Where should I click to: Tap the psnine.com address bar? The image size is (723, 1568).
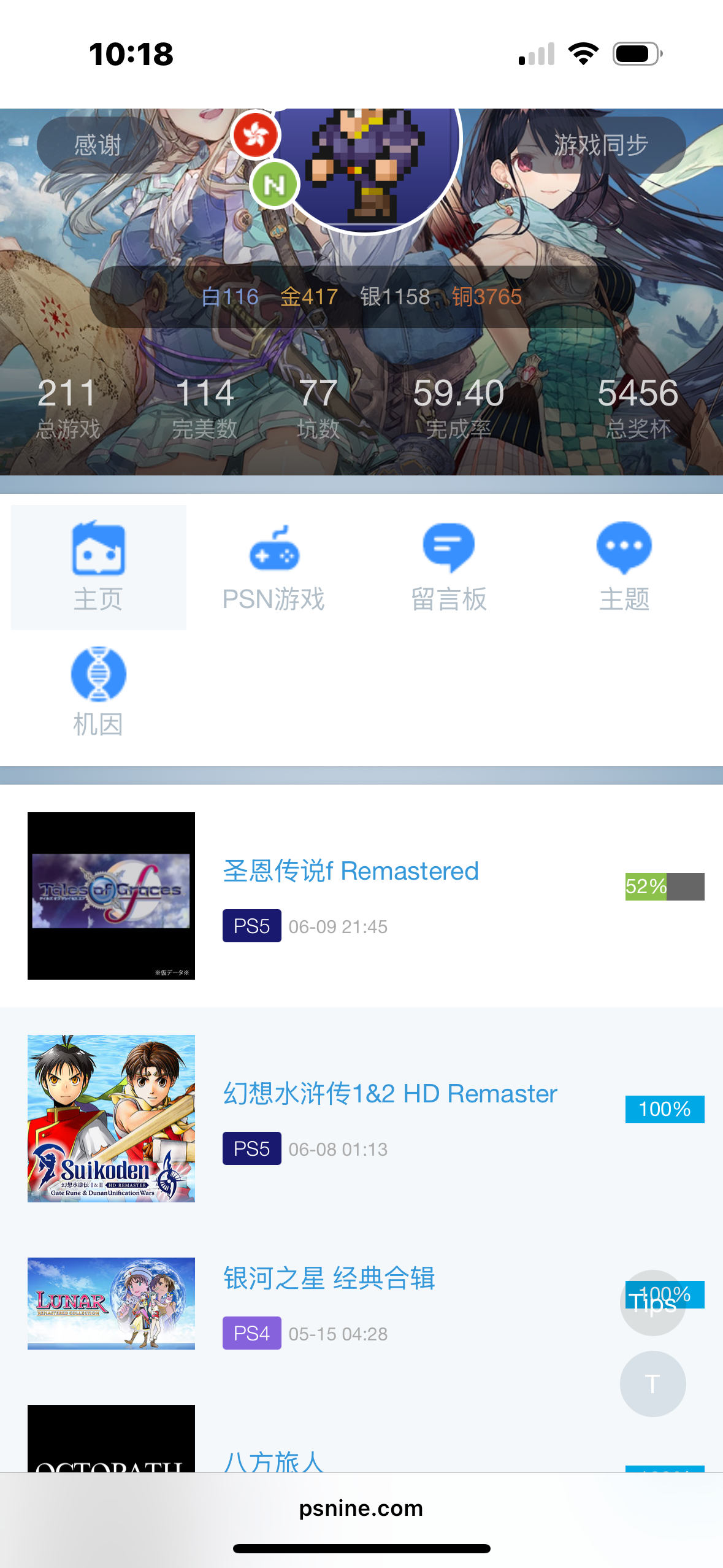coord(361,1508)
